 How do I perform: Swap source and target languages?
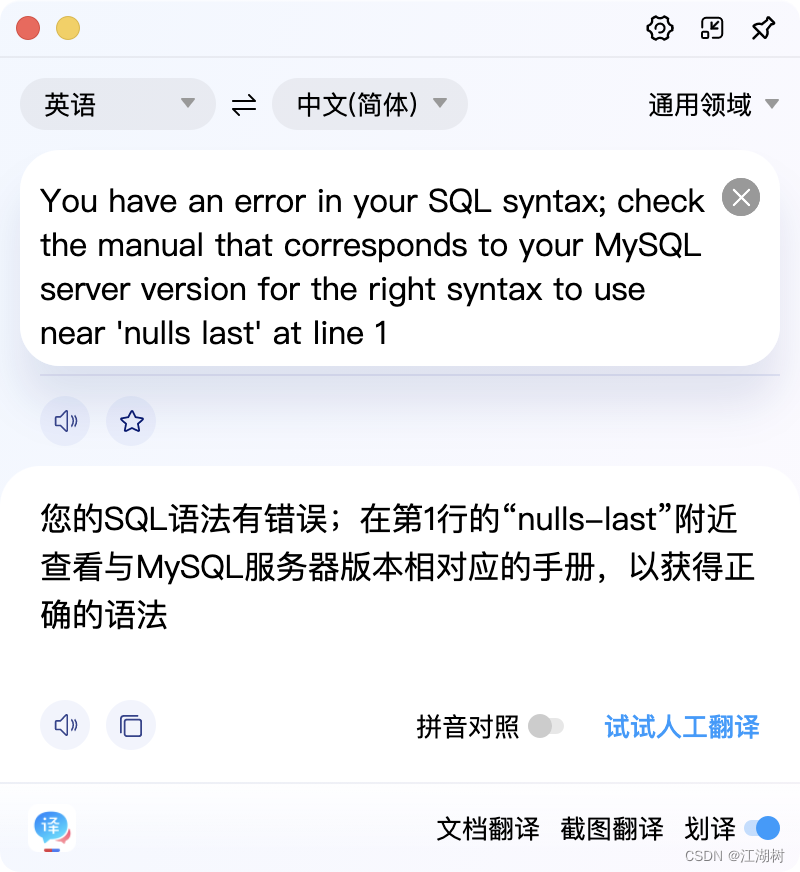244,105
